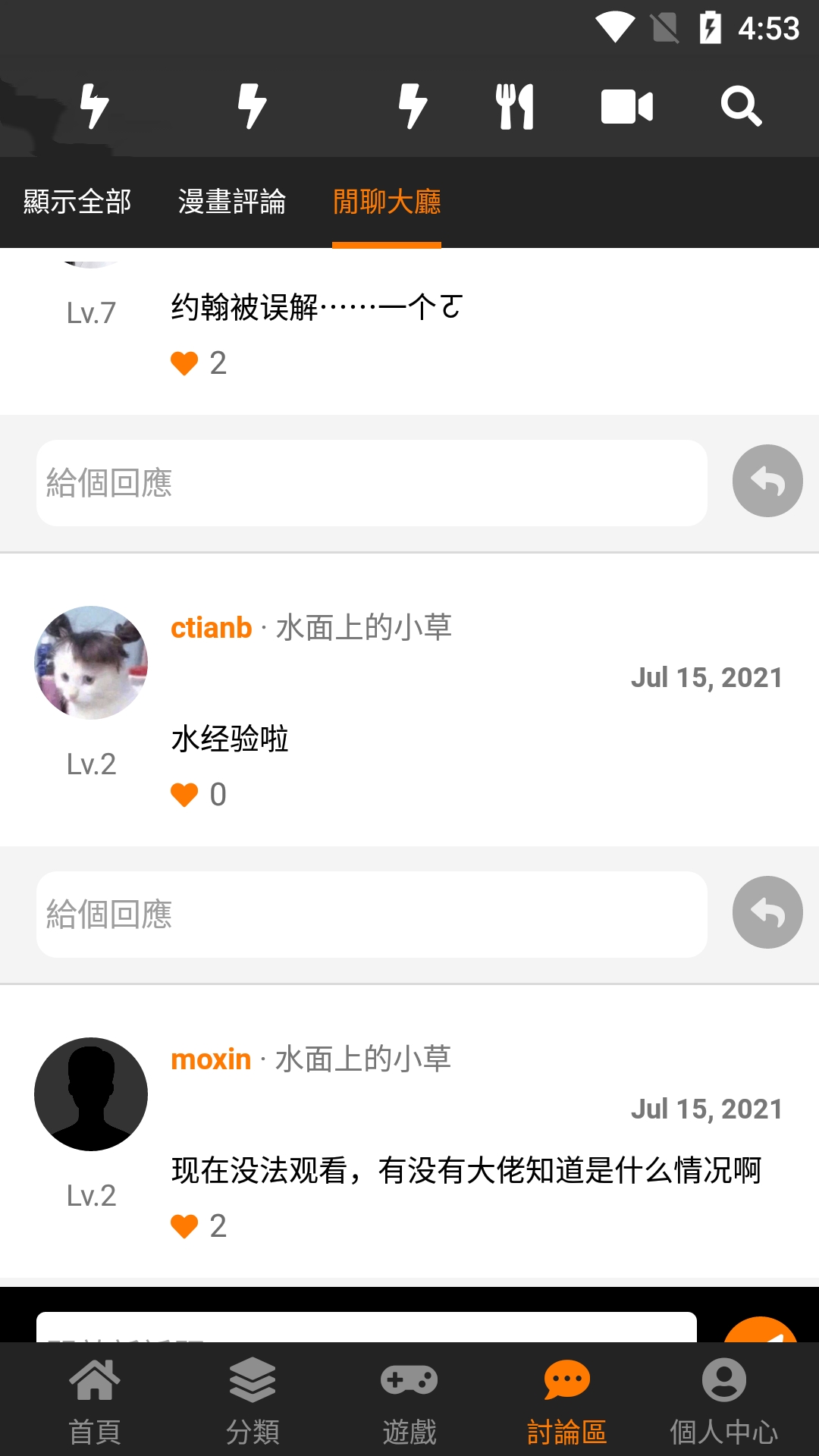This screenshot has width=819, height=1456.
Task: Click ctianb's username link
Action: click(210, 627)
